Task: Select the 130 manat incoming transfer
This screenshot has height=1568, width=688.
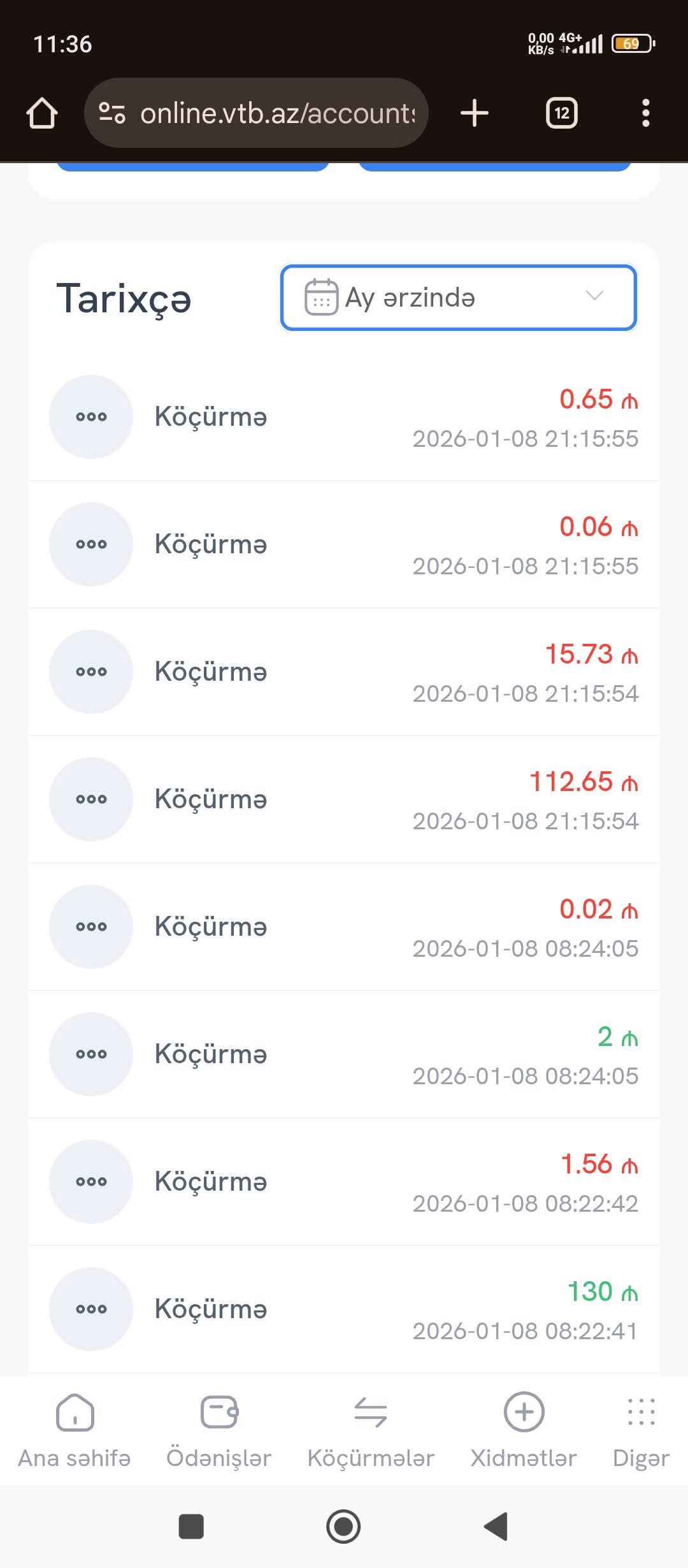Action: tap(344, 1309)
